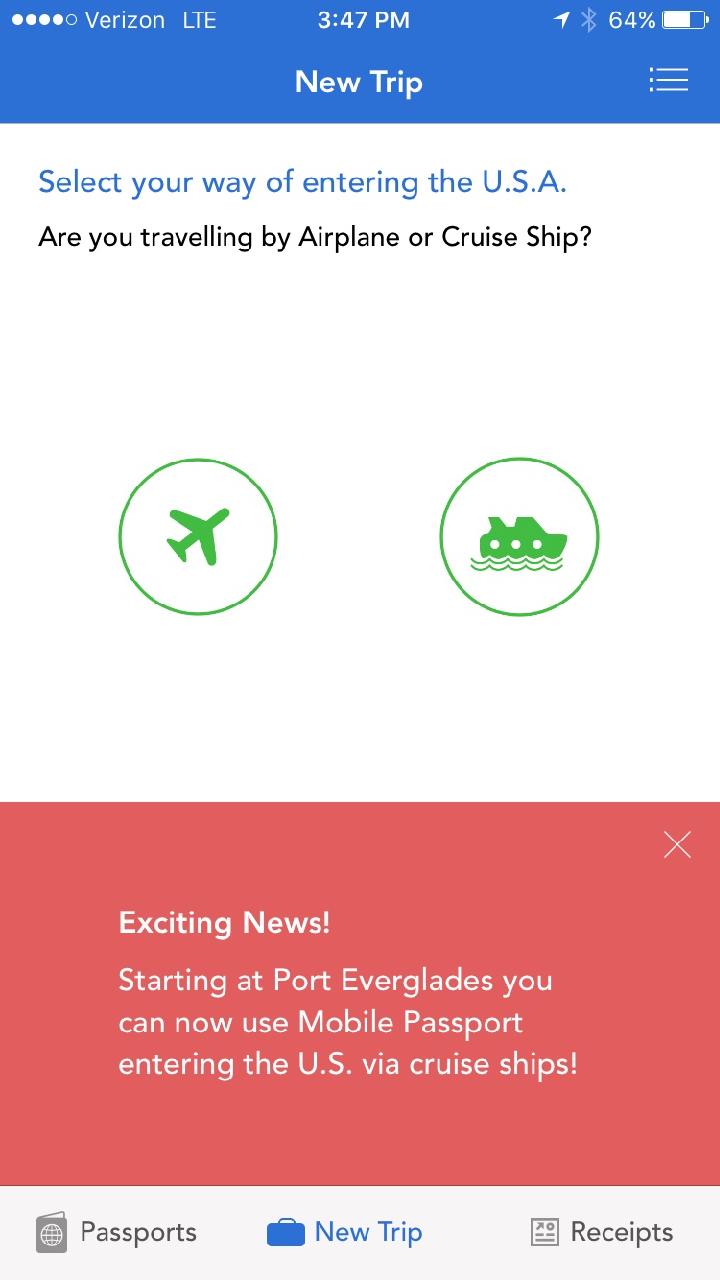Open the Receipts tab
This screenshot has height=1280, width=720.
601,1232
